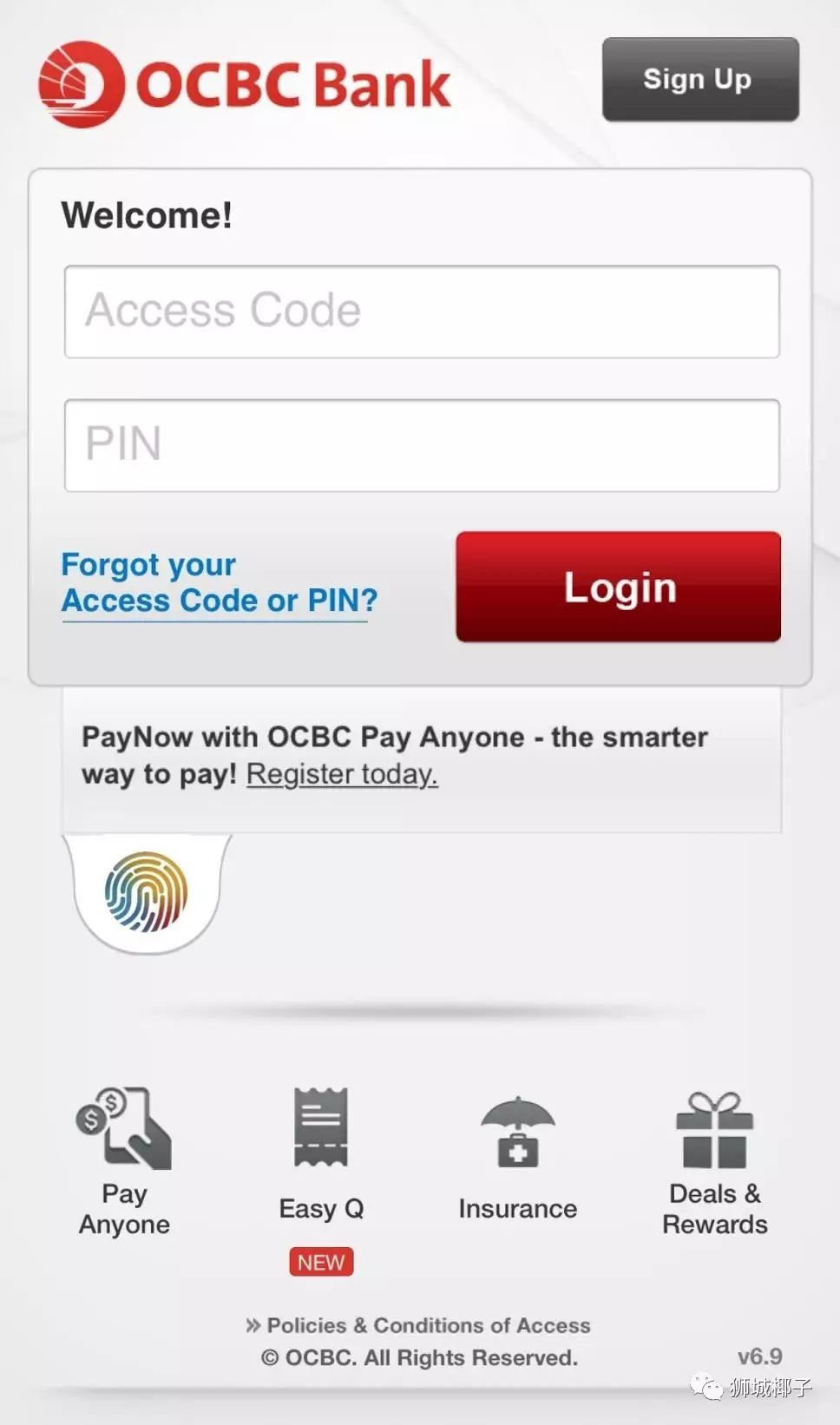Open Easy Q

(321, 1154)
